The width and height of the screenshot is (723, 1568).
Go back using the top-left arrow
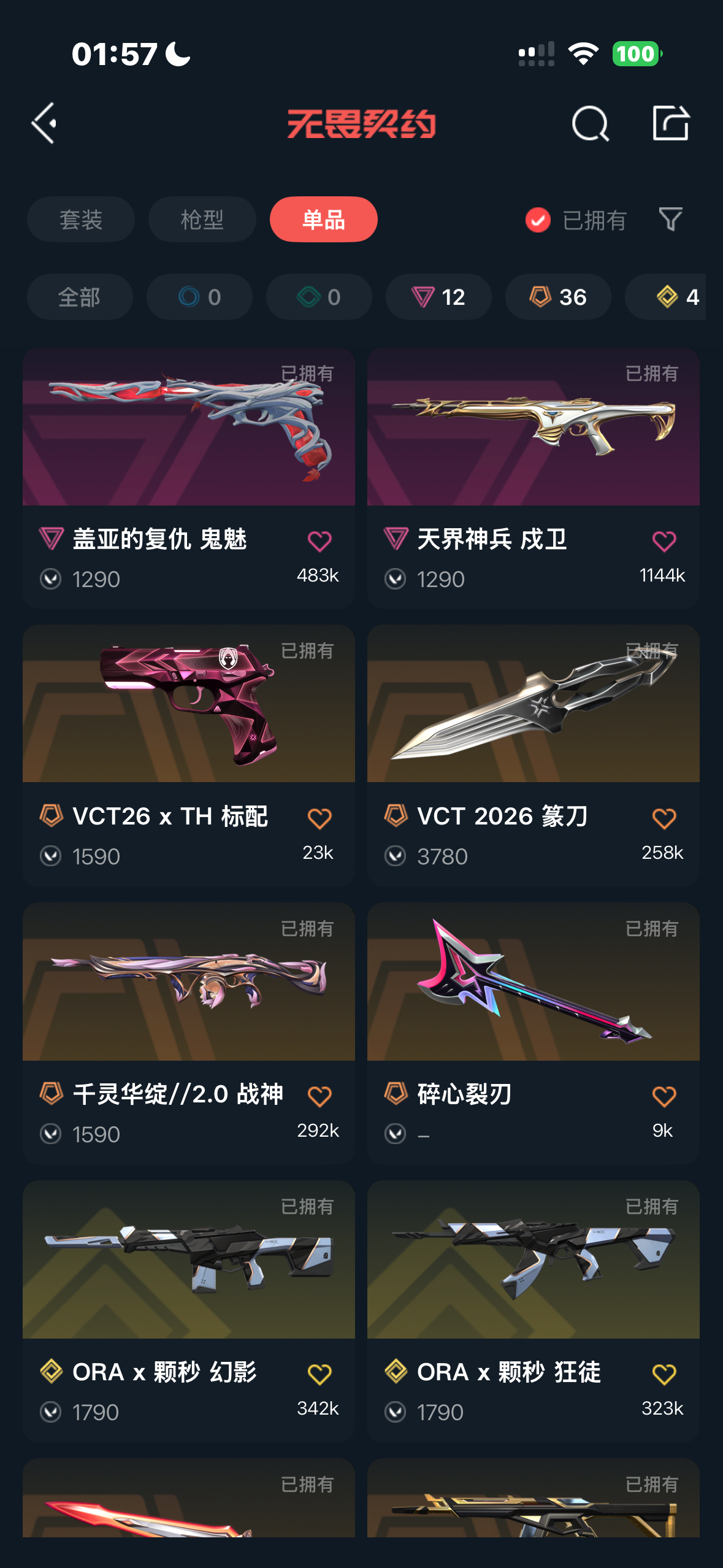tap(45, 123)
